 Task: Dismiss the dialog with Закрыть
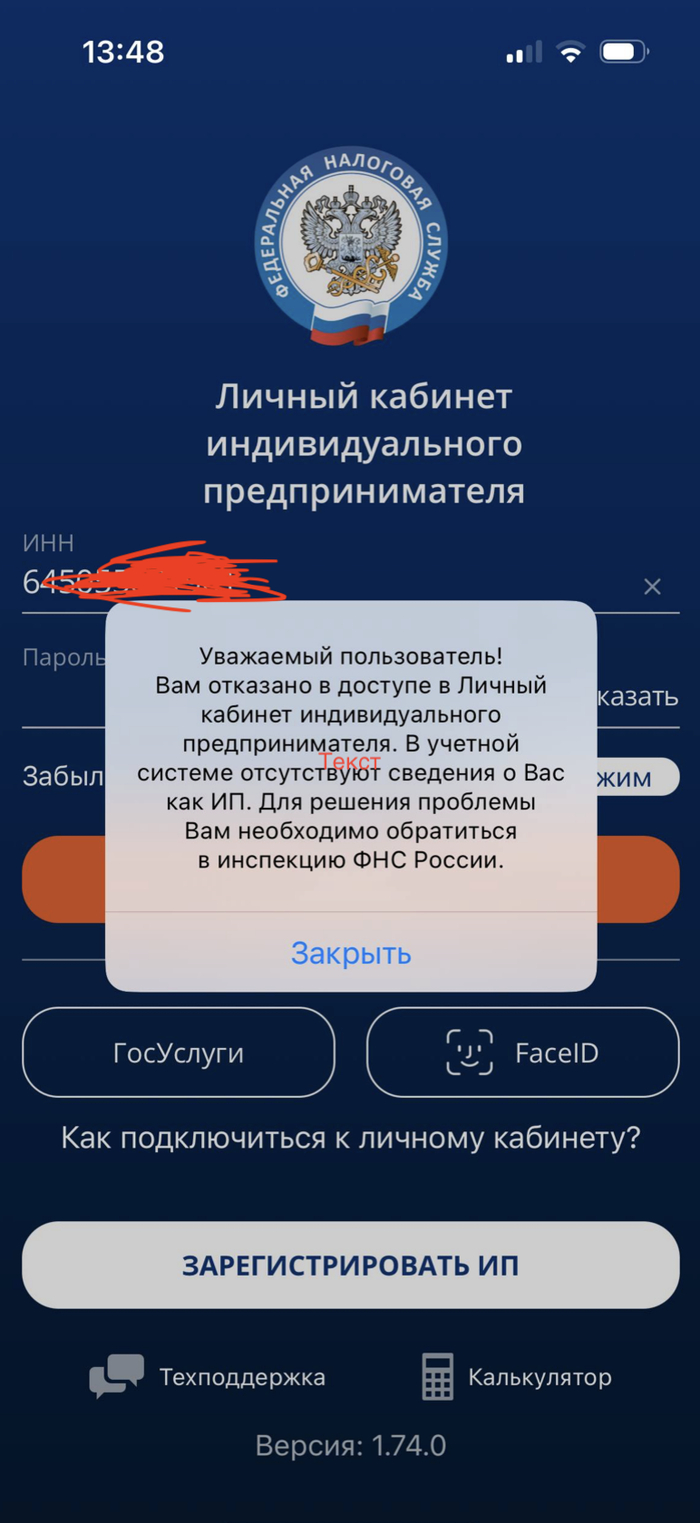351,953
